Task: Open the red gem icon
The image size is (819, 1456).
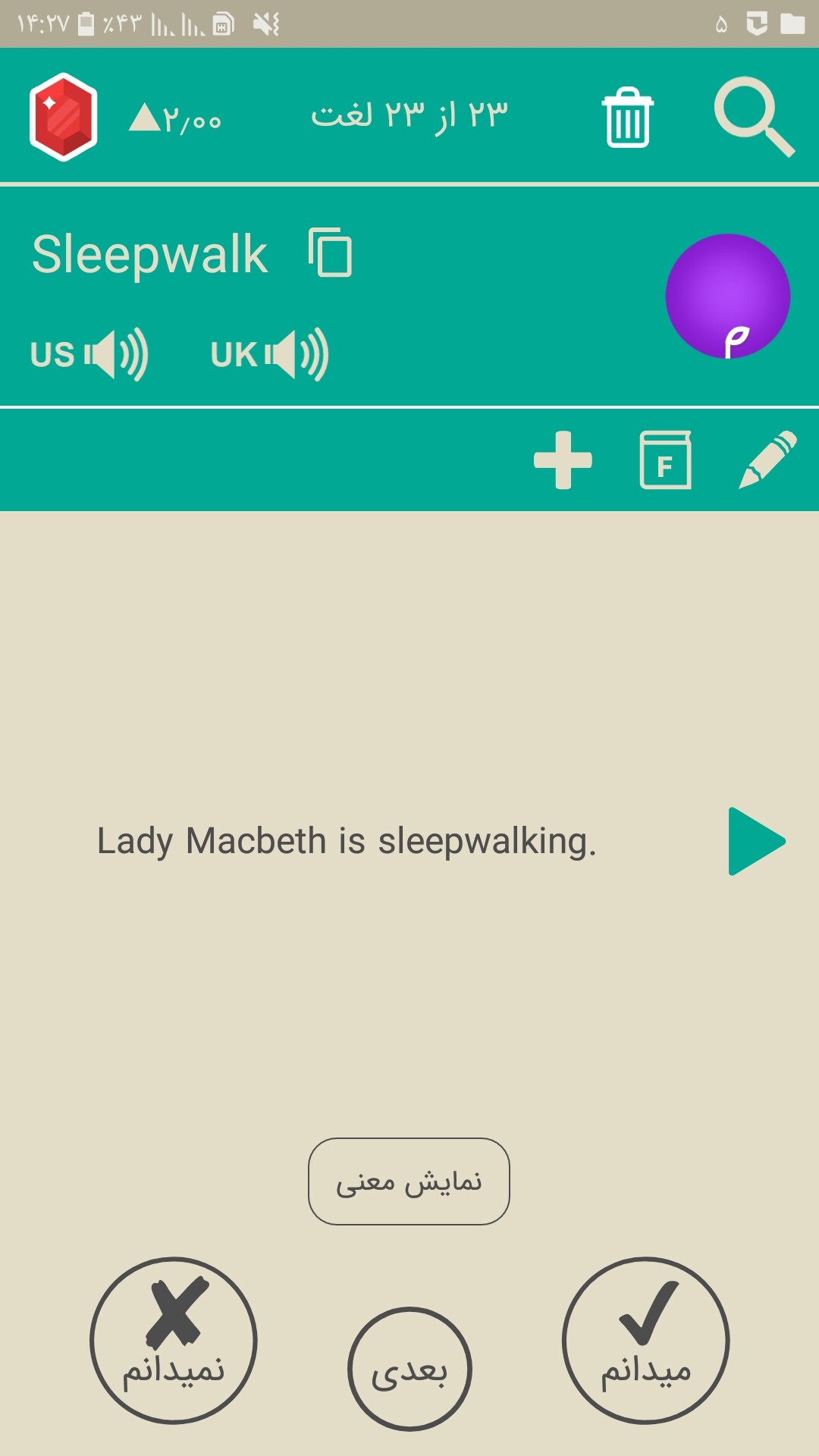Action: click(x=64, y=117)
